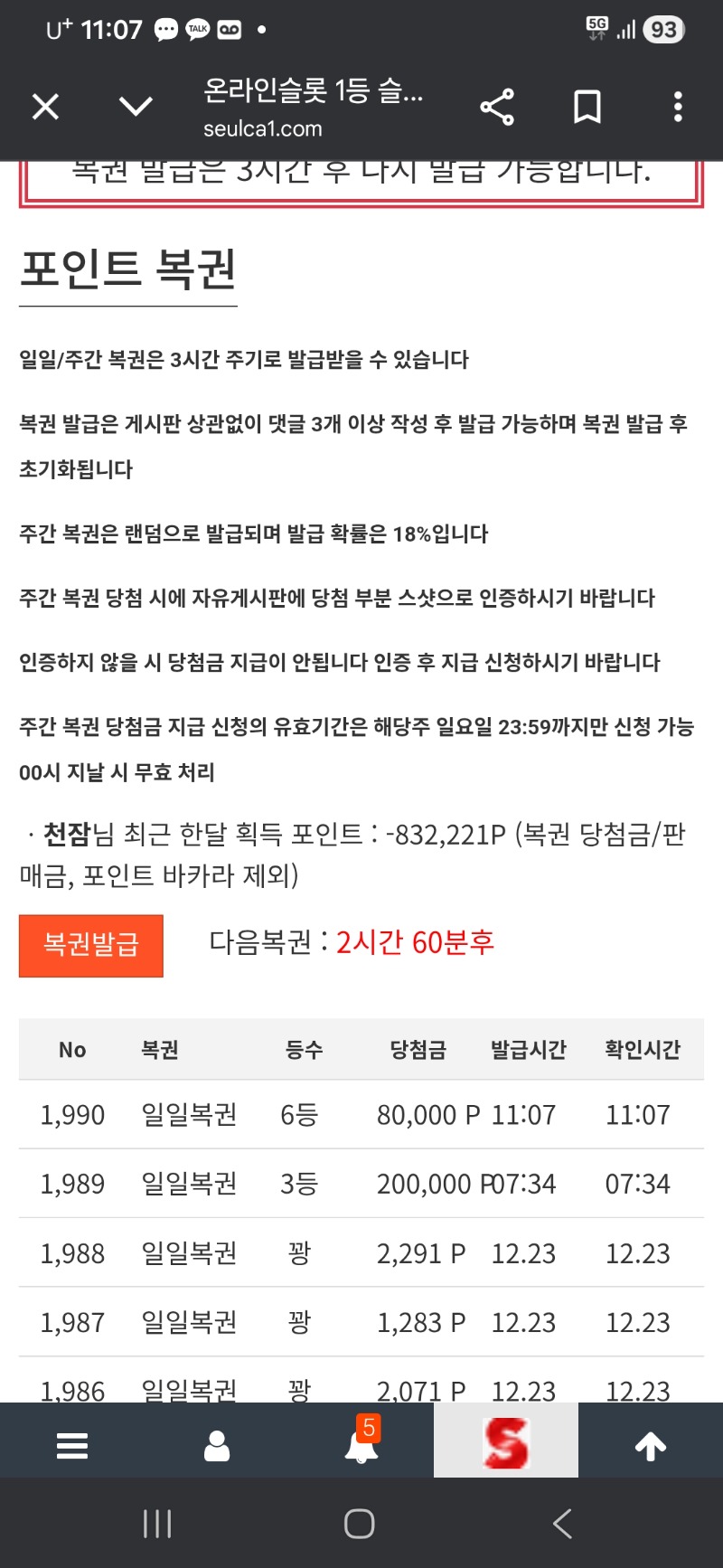Tap the red S logo button

506,1442
